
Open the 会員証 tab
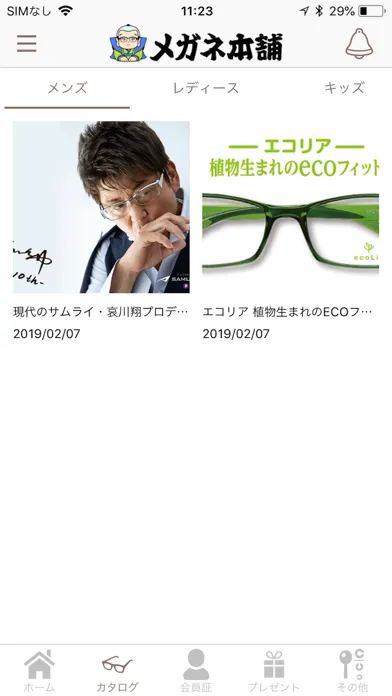click(196, 671)
